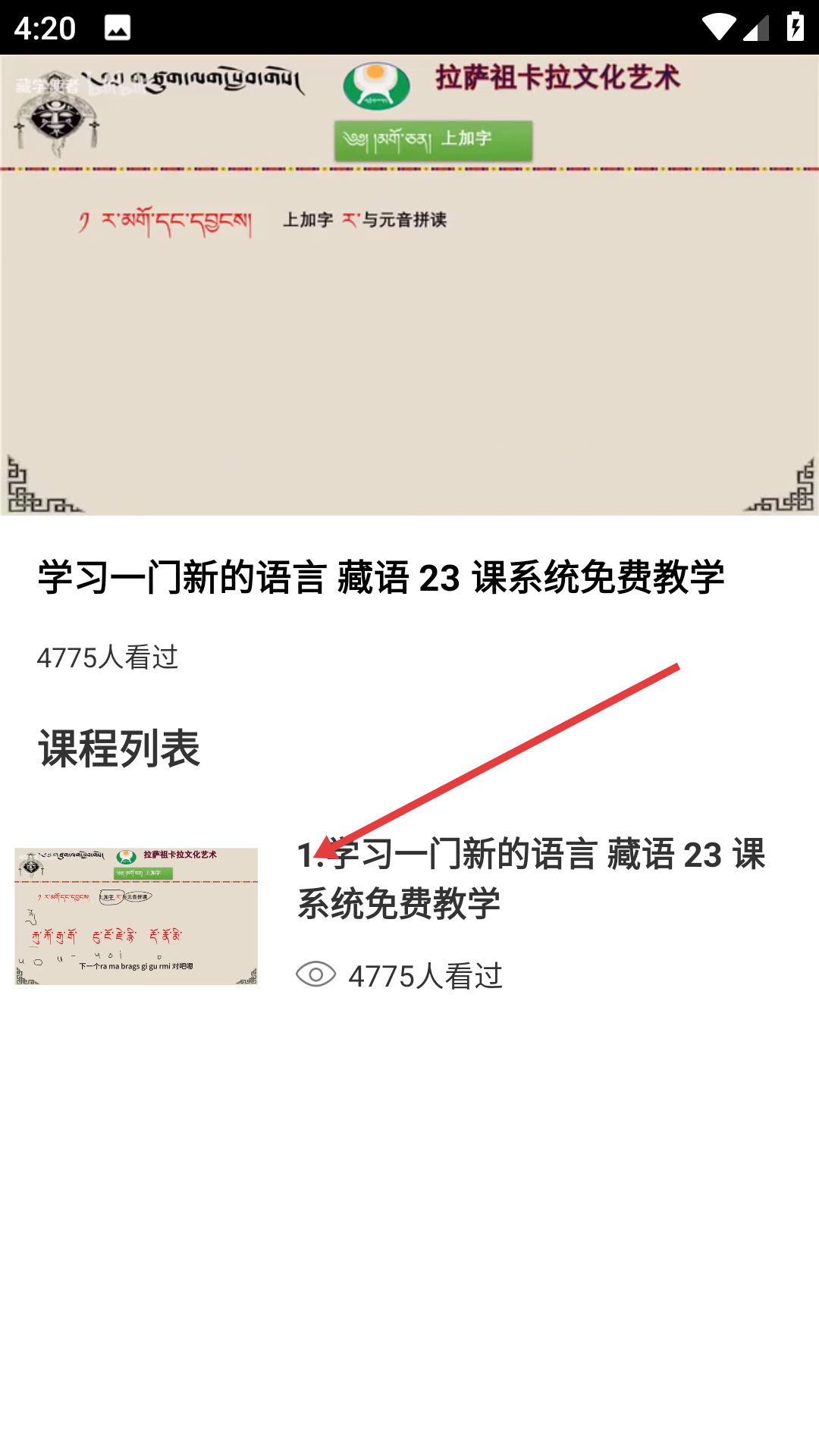Play the Tibetan lesson video at top
Screen dimensions: 819x1456
point(409,285)
